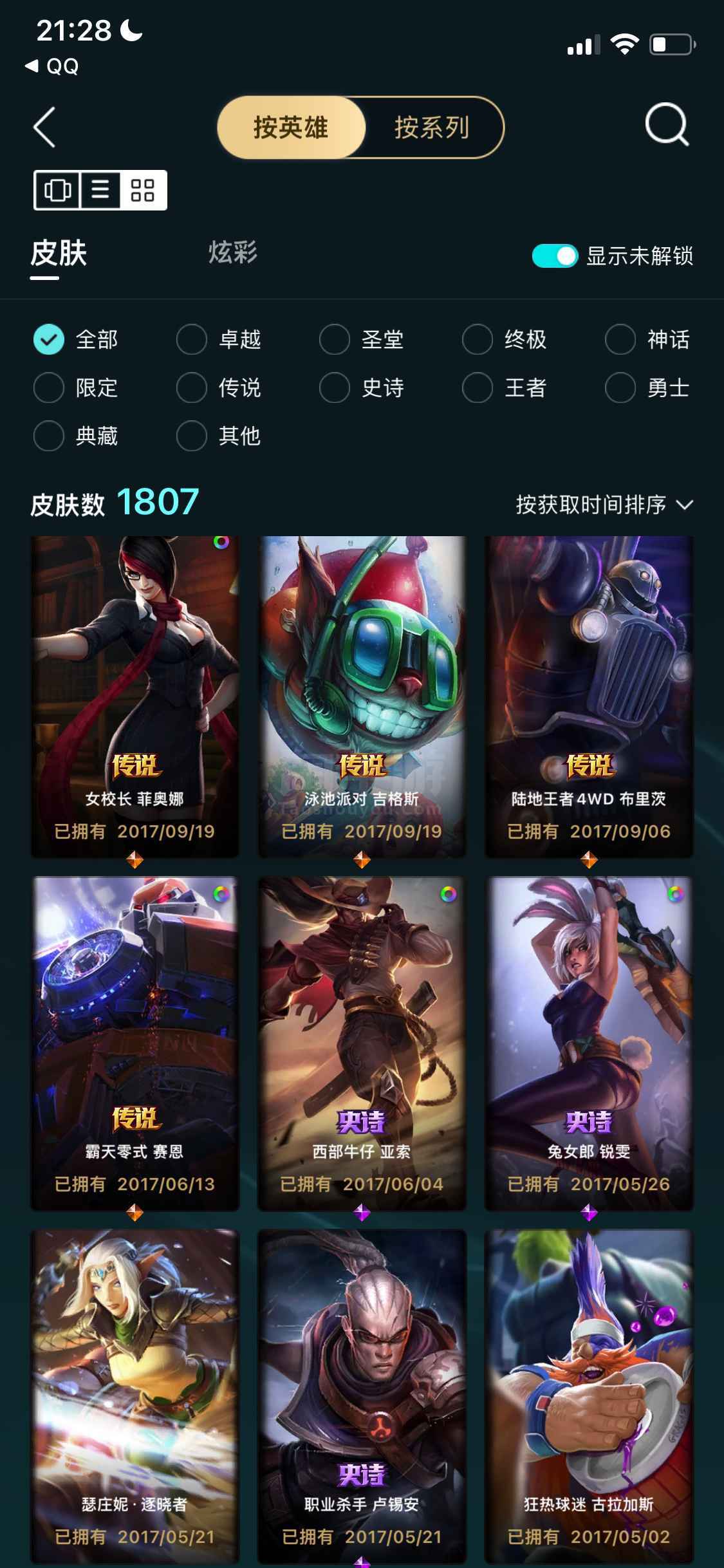Screen dimensions: 724x1568
Task: Return to QQ via status bar link
Action: point(51,66)
